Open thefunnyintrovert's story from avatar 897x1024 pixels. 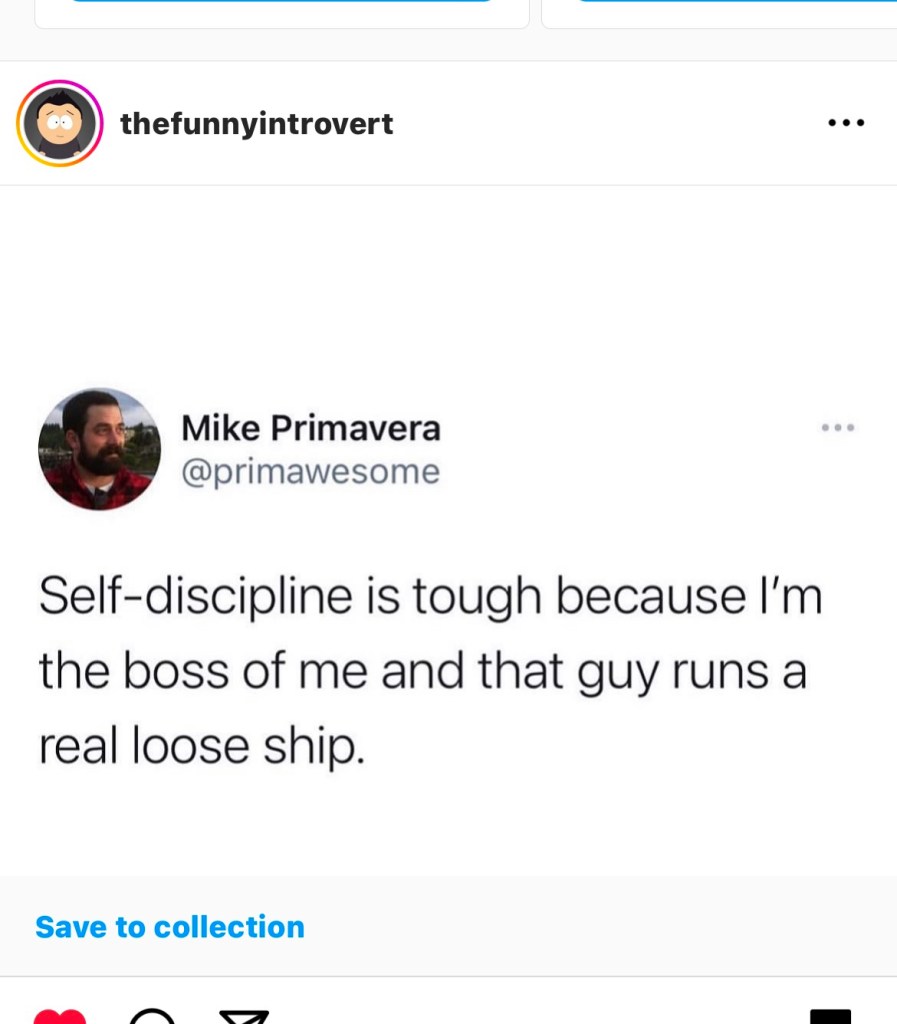pyautogui.click(x=60, y=123)
